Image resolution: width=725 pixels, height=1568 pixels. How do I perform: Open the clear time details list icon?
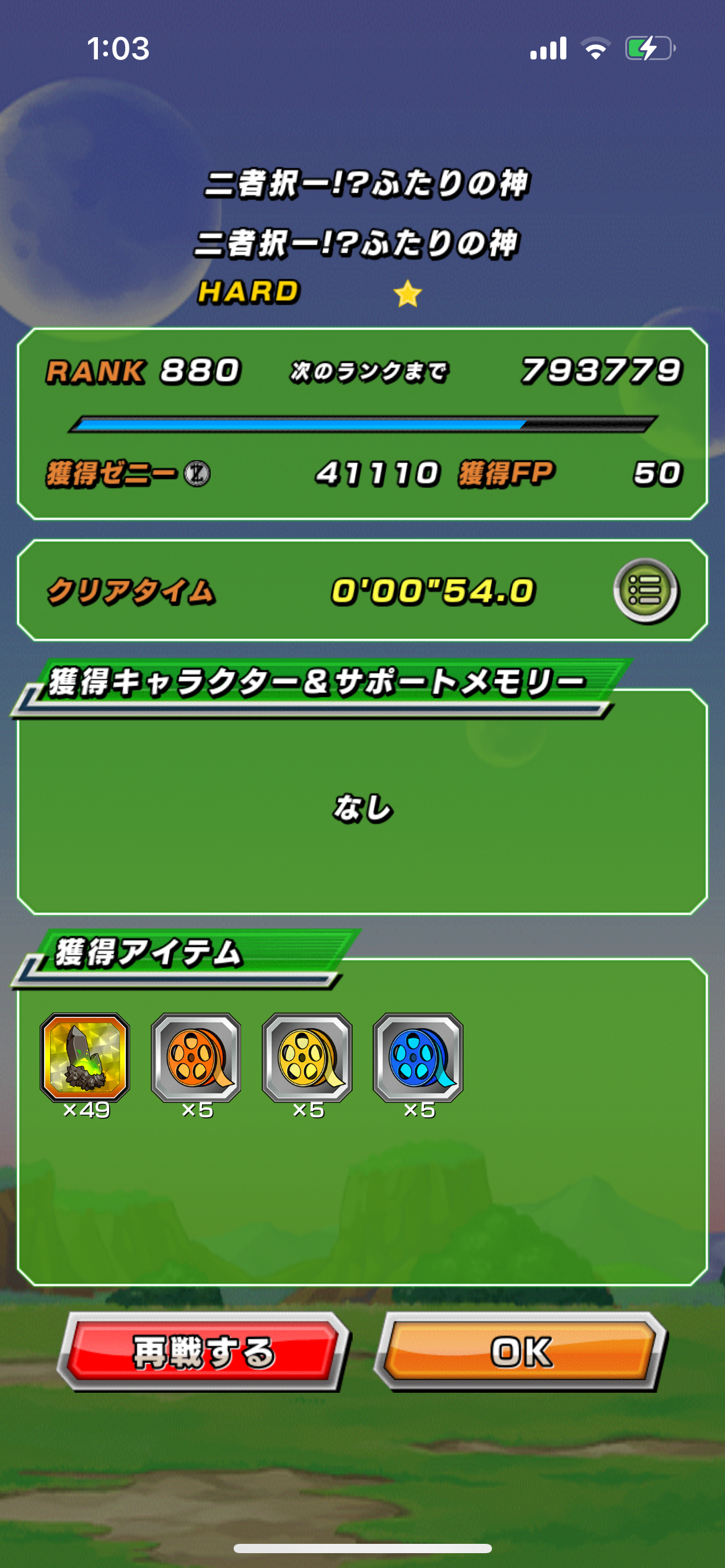646,591
